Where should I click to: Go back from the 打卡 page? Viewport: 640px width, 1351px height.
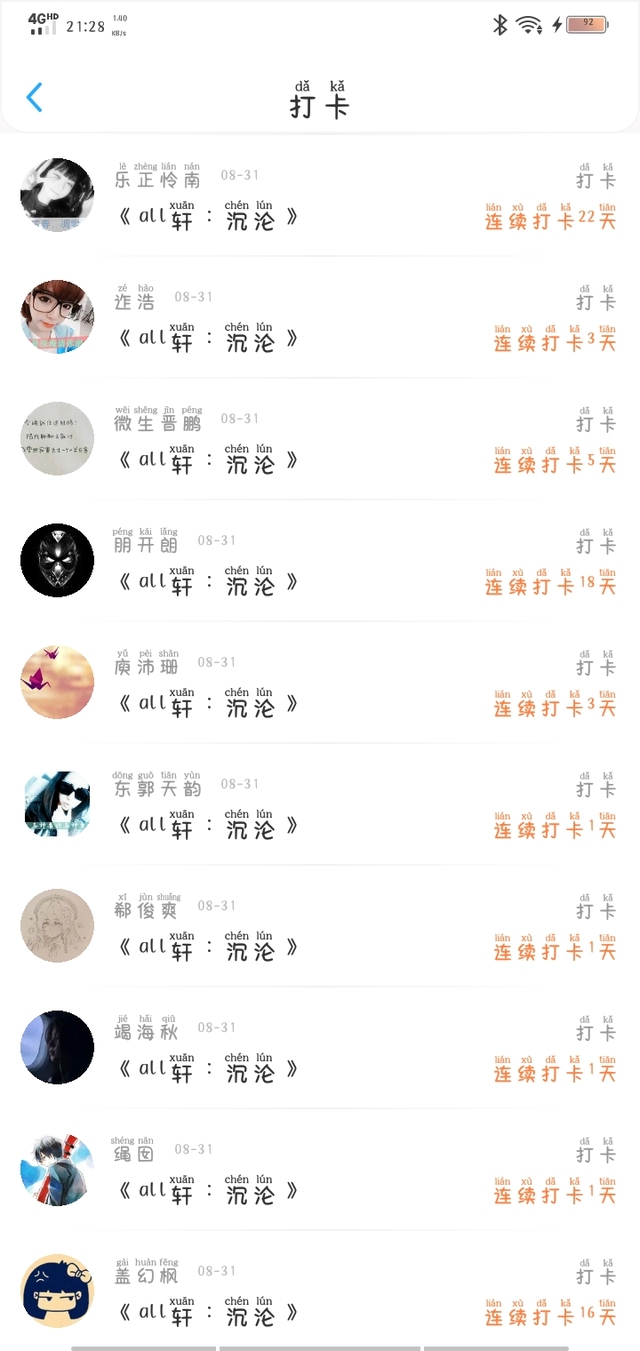[35, 97]
